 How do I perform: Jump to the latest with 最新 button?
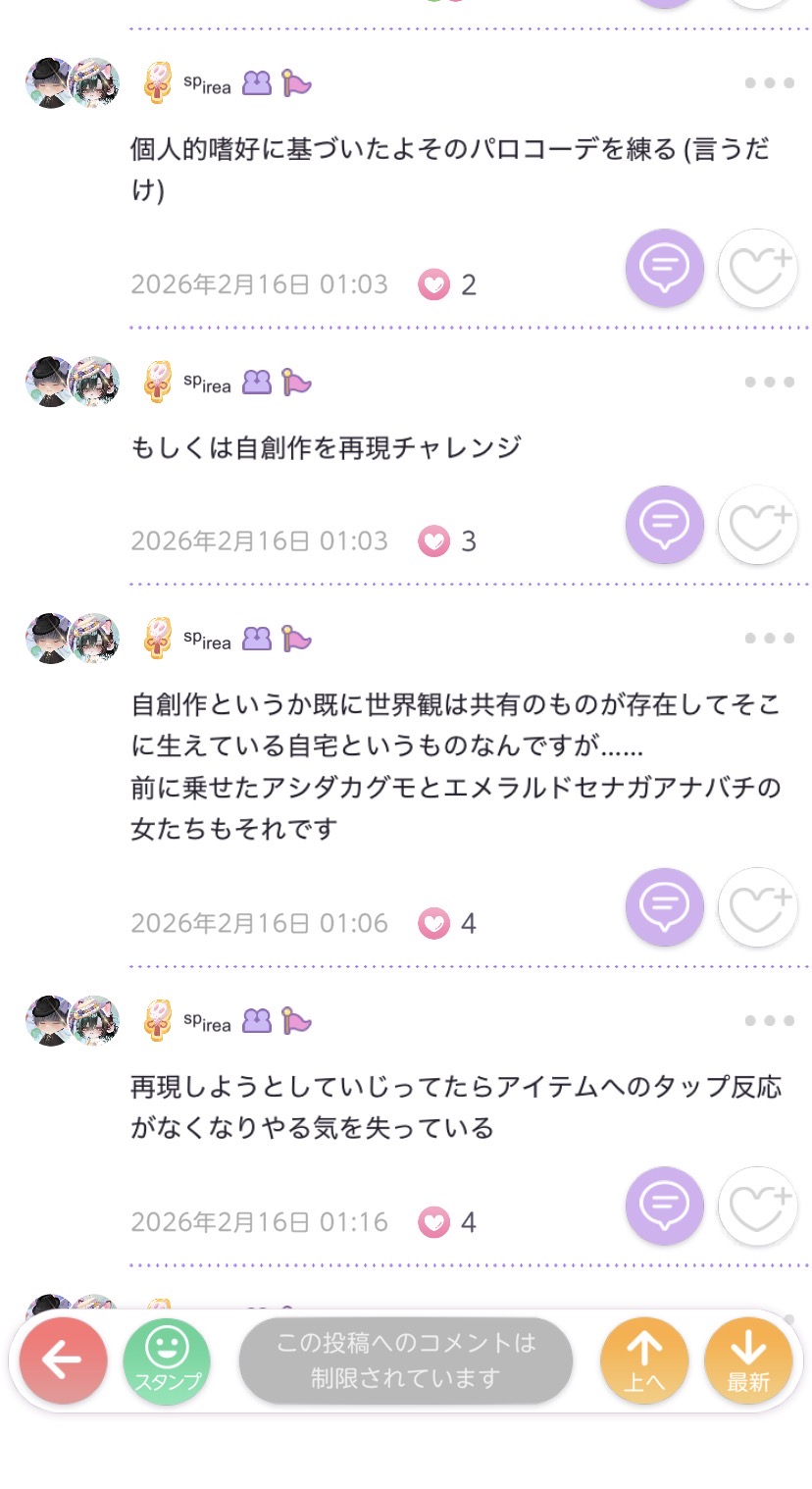coord(748,1361)
